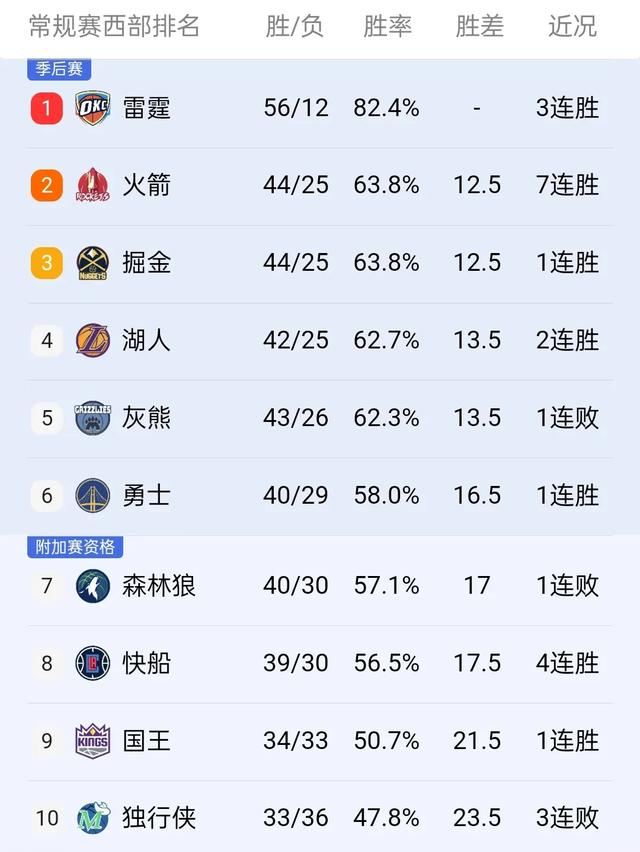640x852 pixels.
Task: Select the 火箭 team row
Action: [146, 185]
